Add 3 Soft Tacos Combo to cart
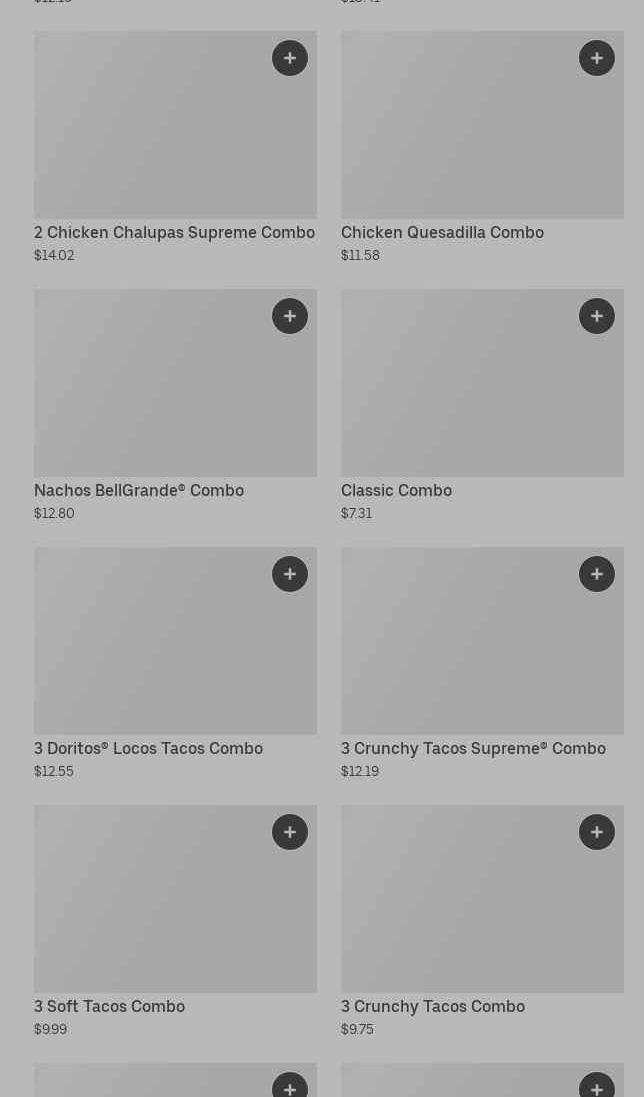 click(290, 832)
